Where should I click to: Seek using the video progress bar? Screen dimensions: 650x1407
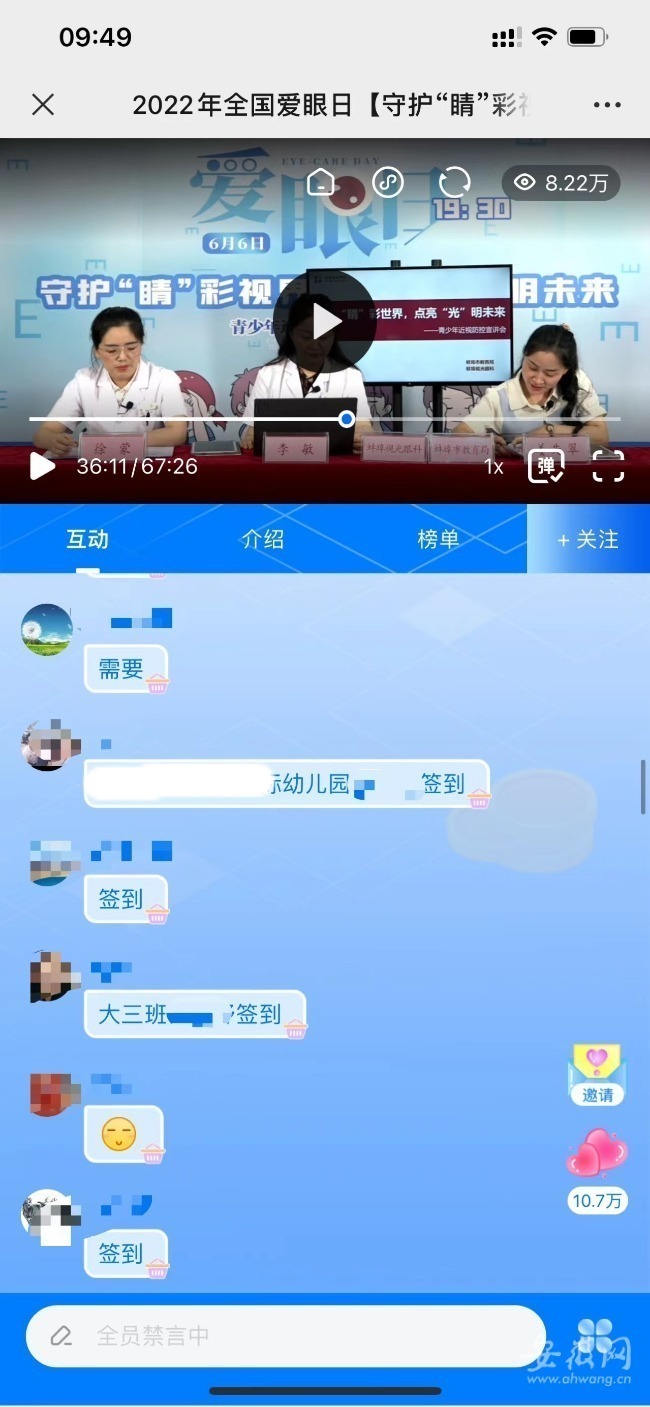[x=346, y=419]
